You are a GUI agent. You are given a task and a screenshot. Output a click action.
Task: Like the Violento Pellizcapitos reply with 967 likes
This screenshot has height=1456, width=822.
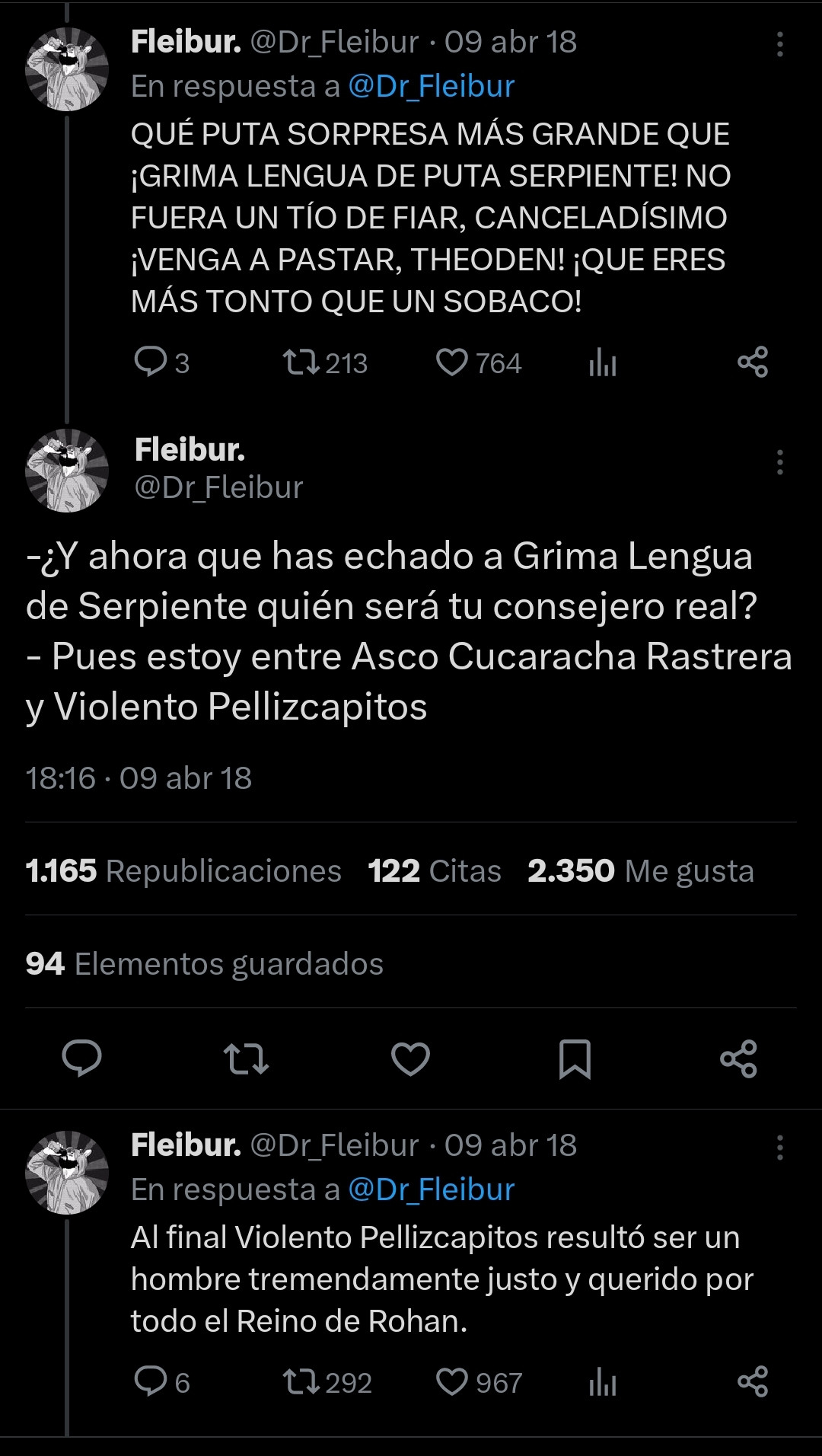tap(451, 1381)
